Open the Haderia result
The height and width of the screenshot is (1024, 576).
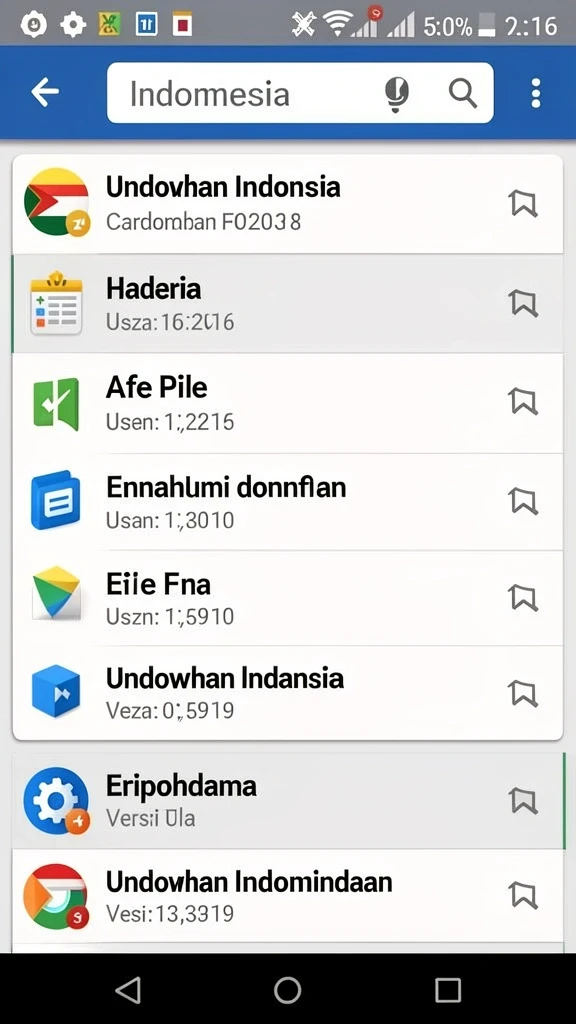pyautogui.click(x=287, y=304)
